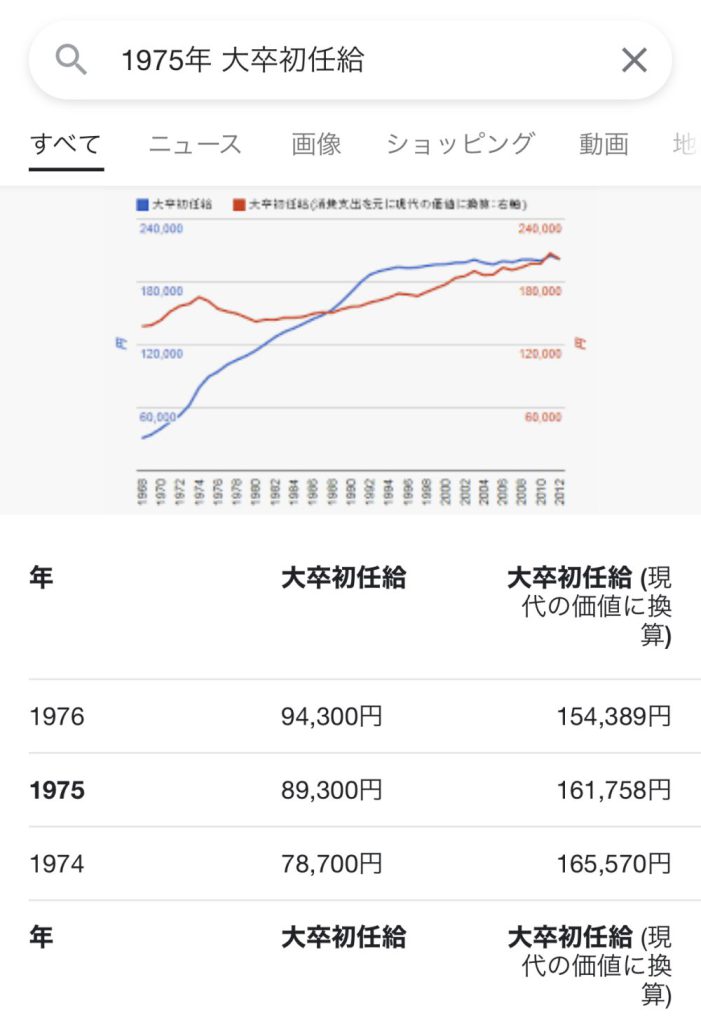Viewport: 701px width, 1024px height.
Task: Tap the magnifying glass search icon
Action: pos(71,62)
